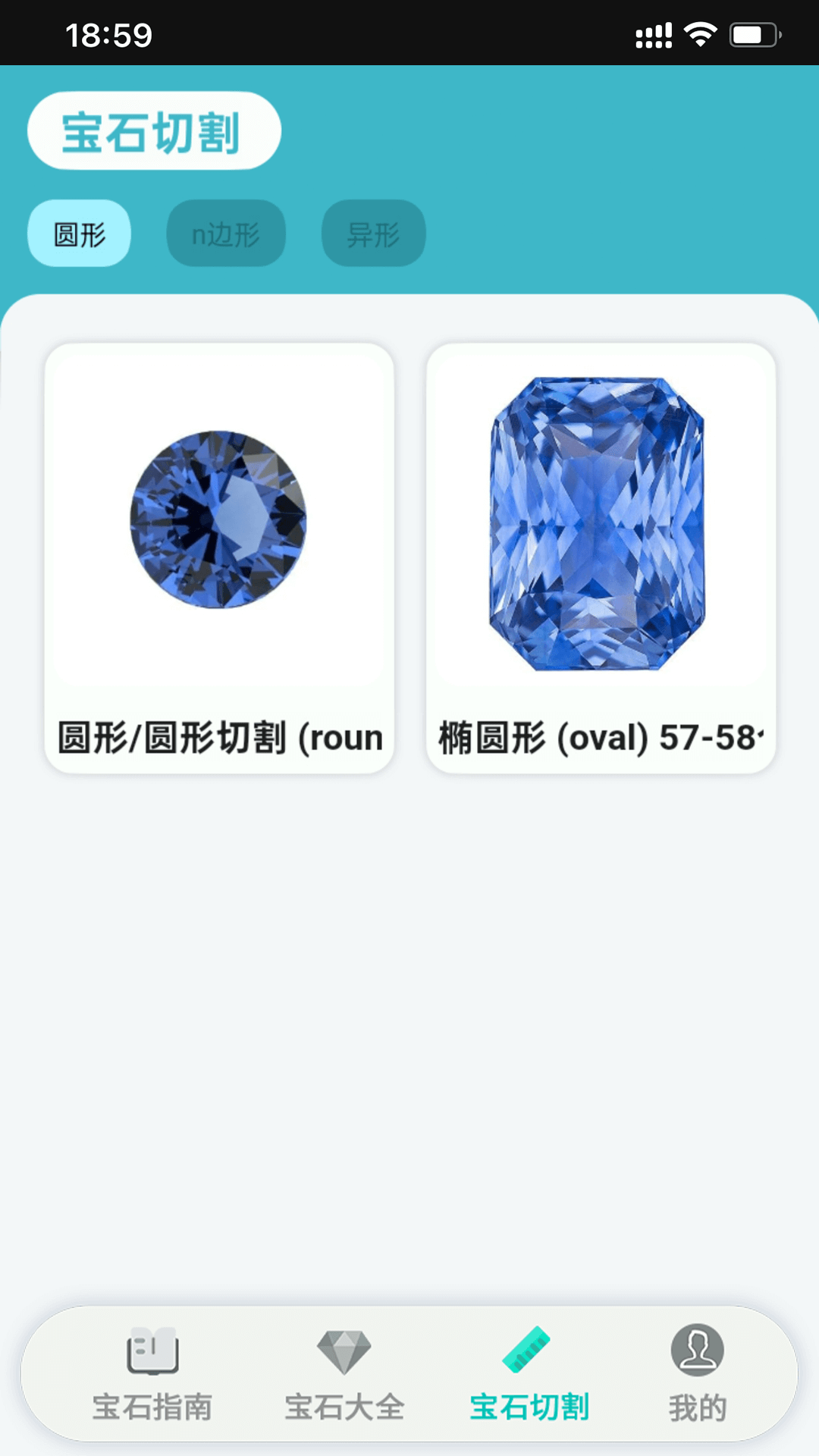This screenshot has height=1456, width=819.
Task: Tap the Wi-Fi indicator in status bar
Action: click(x=699, y=33)
